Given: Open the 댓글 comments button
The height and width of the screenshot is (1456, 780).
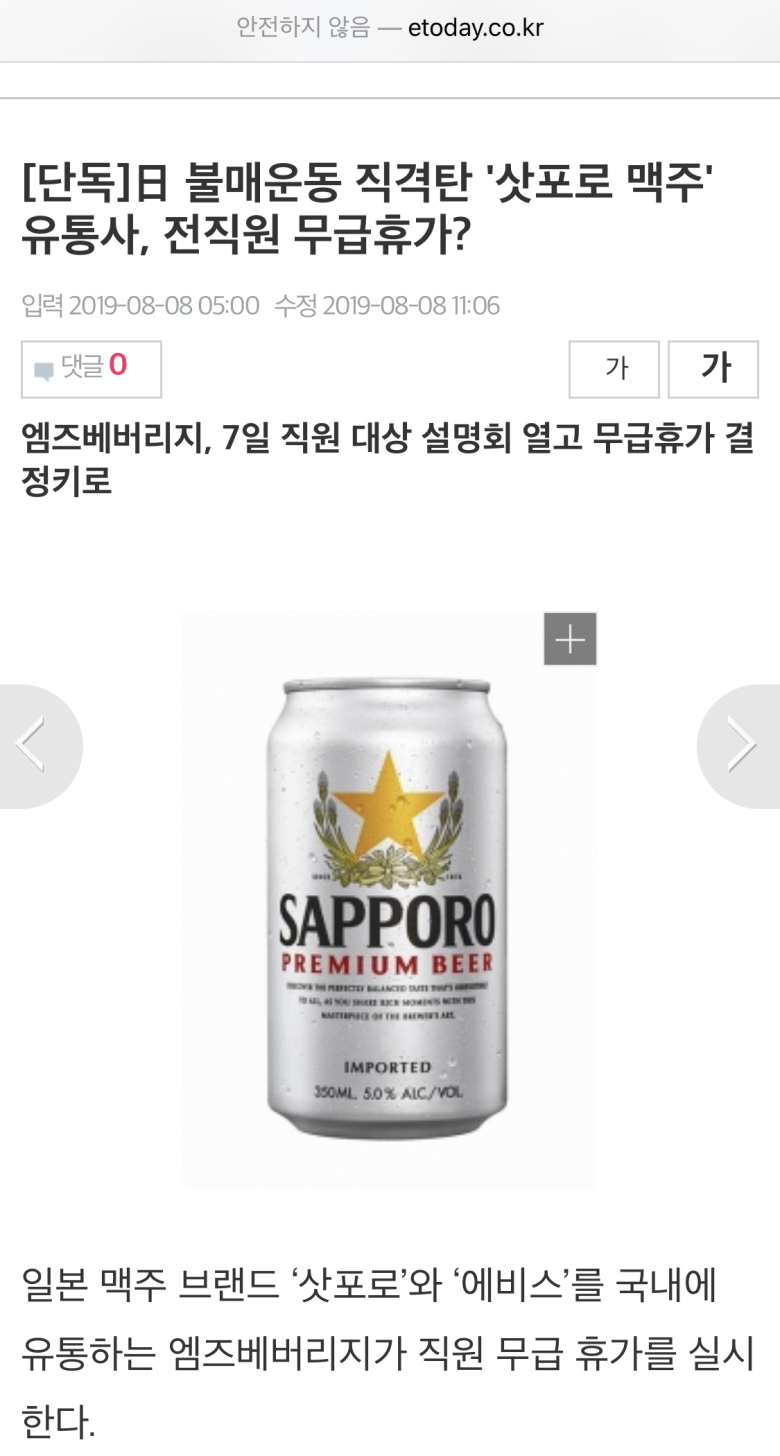Looking at the screenshot, I should tap(91, 369).
